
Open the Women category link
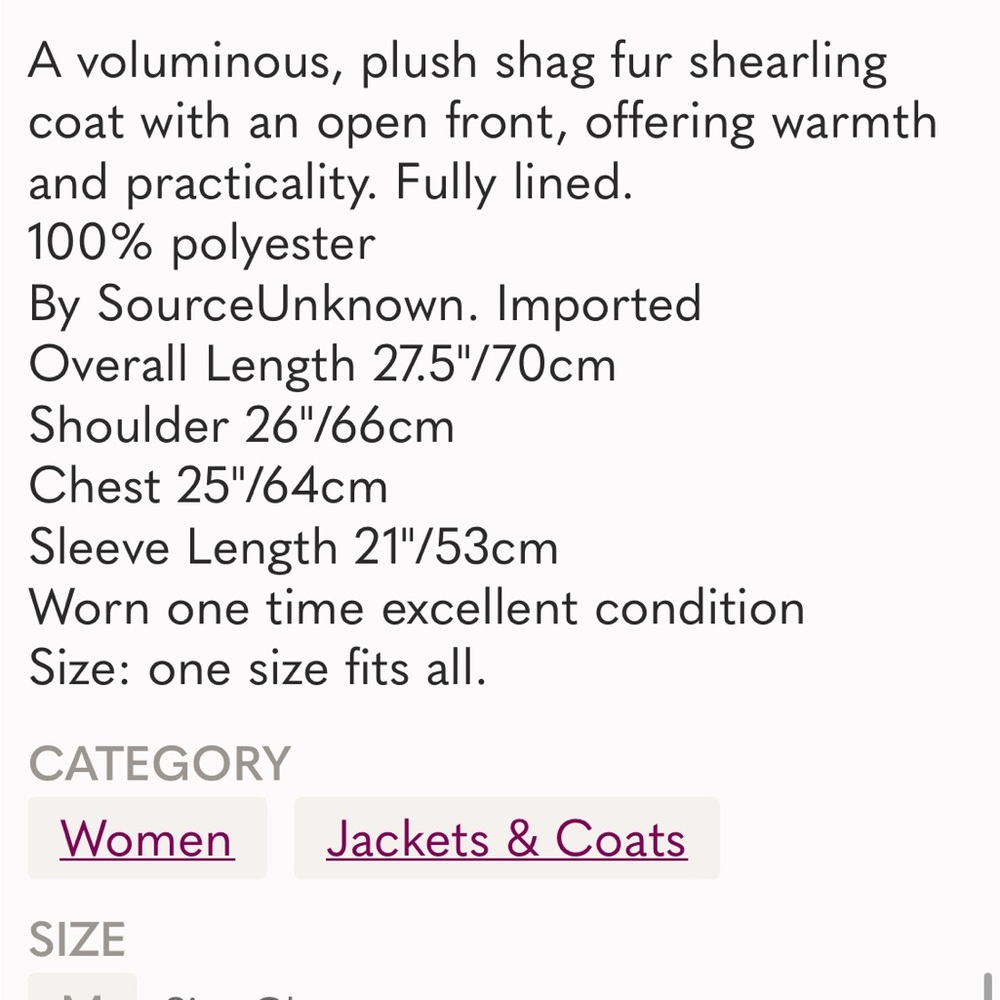tap(147, 838)
